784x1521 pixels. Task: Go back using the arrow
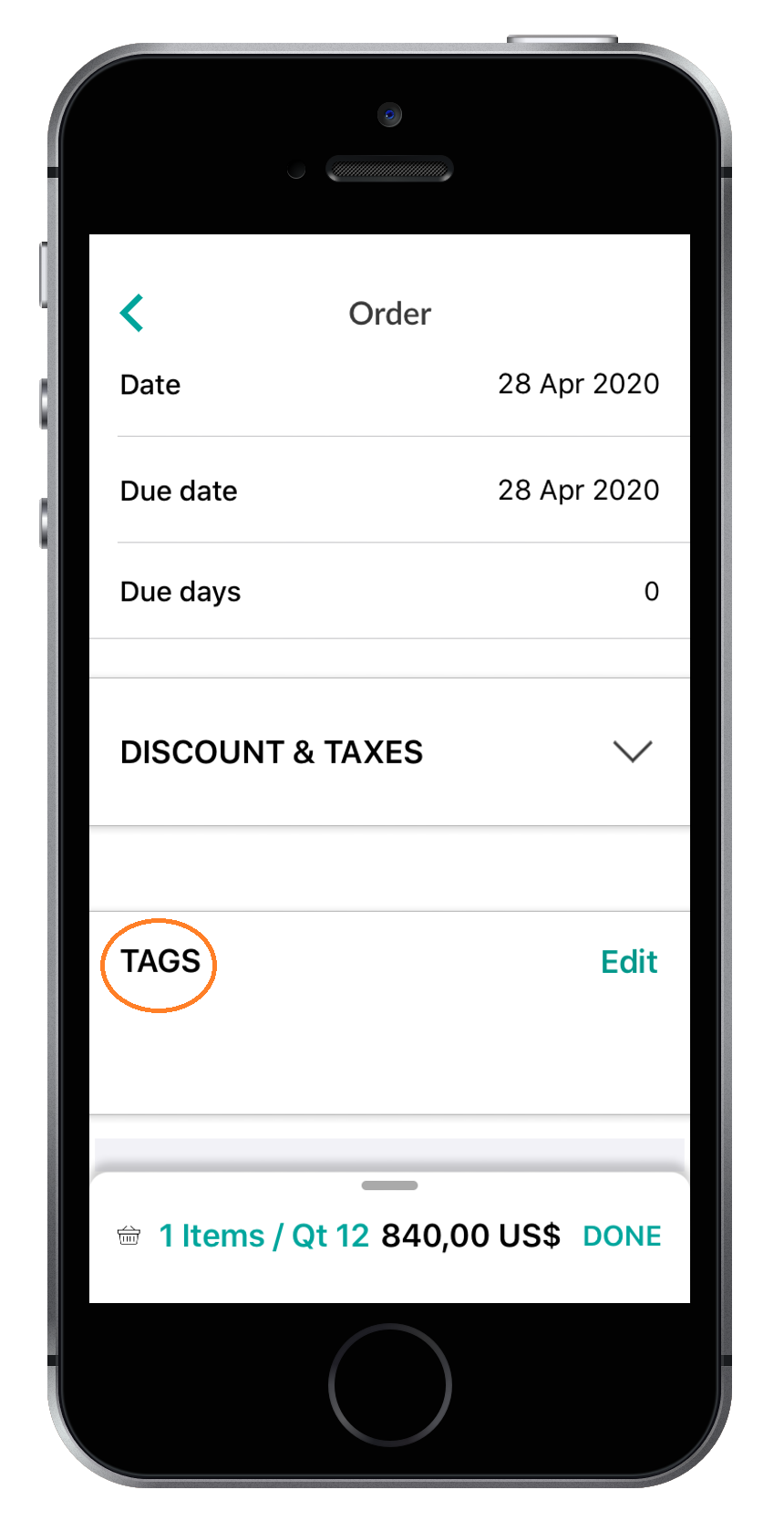[132, 313]
